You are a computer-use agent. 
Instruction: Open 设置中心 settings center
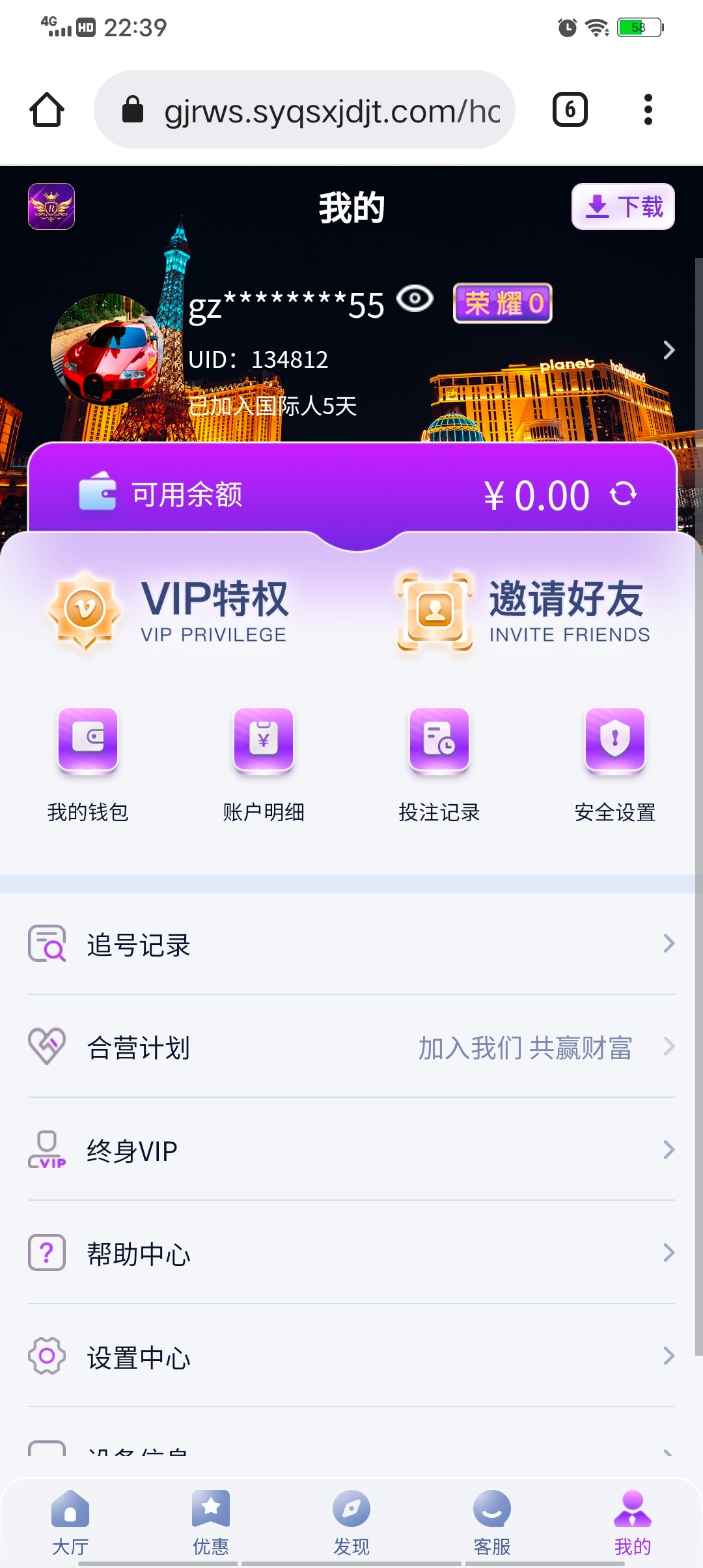click(351, 1356)
